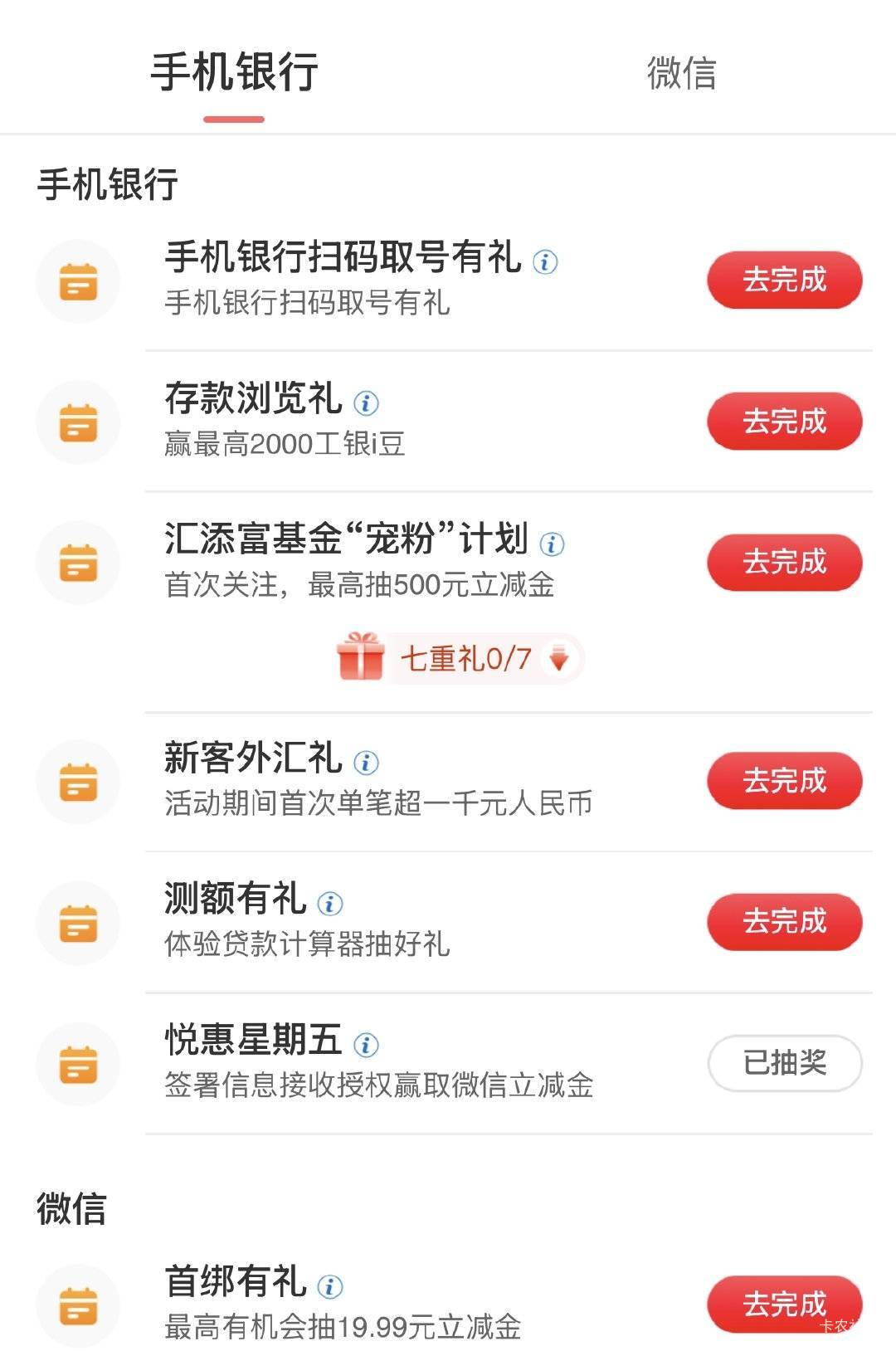Image resolution: width=896 pixels, height=1351 pixels.
Task: Tap 去完成 for 存款浏览礼
Action: (x=784, y=422)
